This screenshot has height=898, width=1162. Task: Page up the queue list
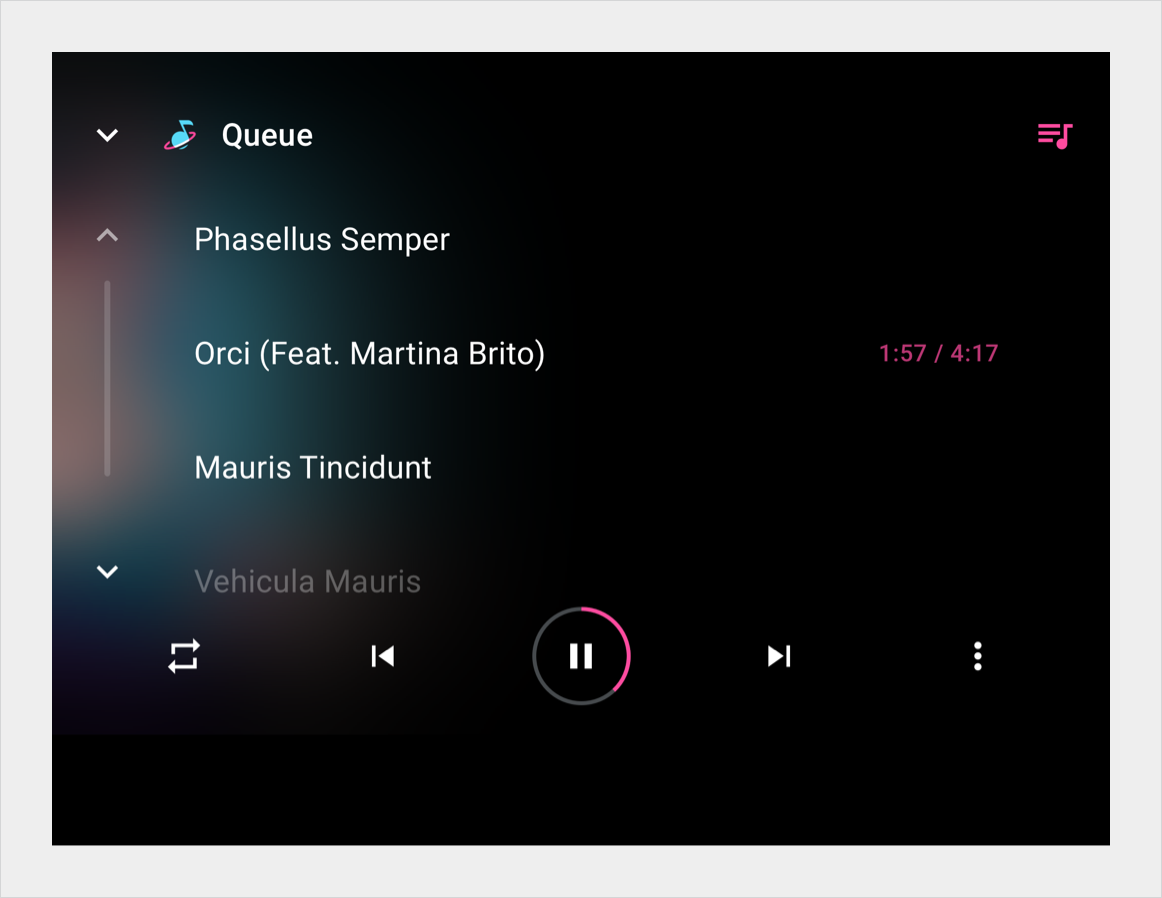(107, 237)
